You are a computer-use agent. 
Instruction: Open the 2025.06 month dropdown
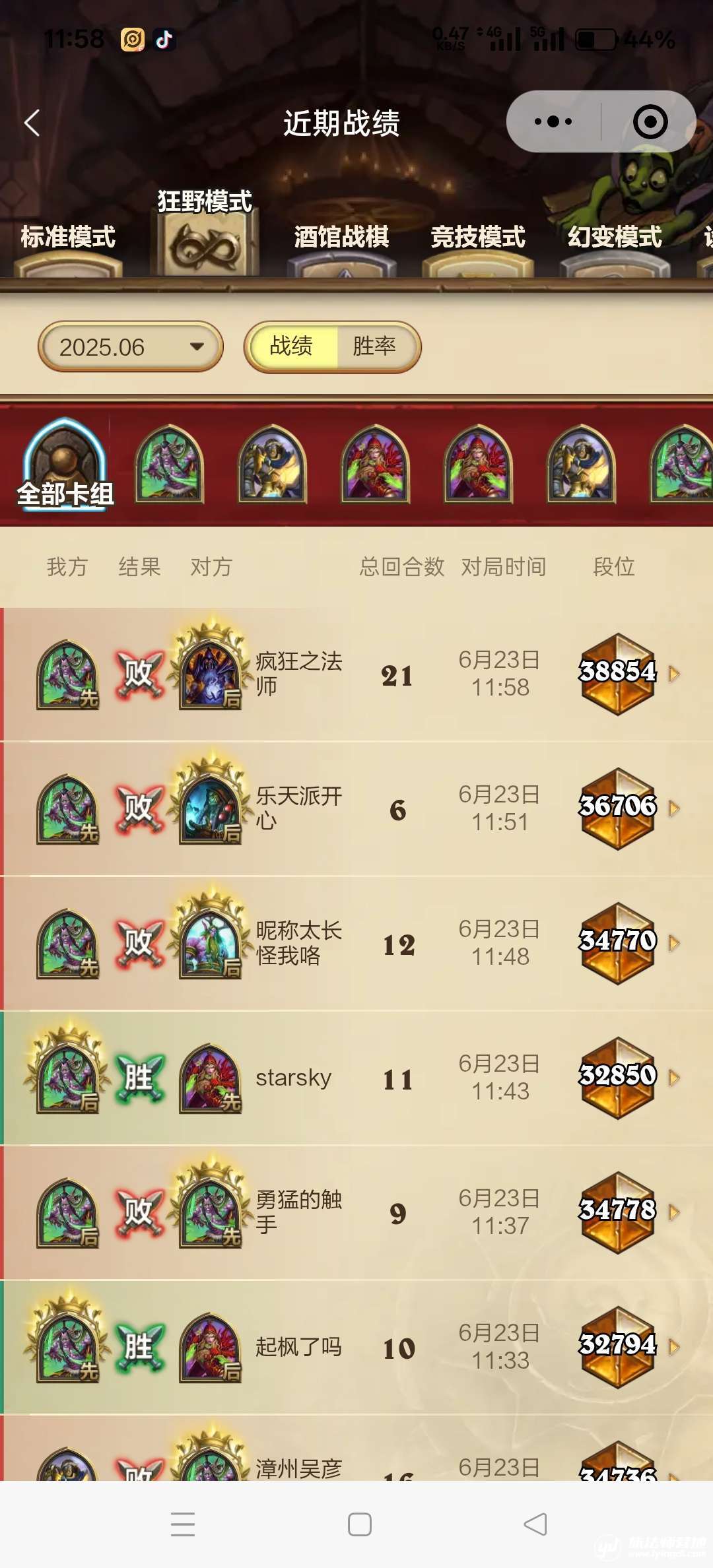point(131,347)
